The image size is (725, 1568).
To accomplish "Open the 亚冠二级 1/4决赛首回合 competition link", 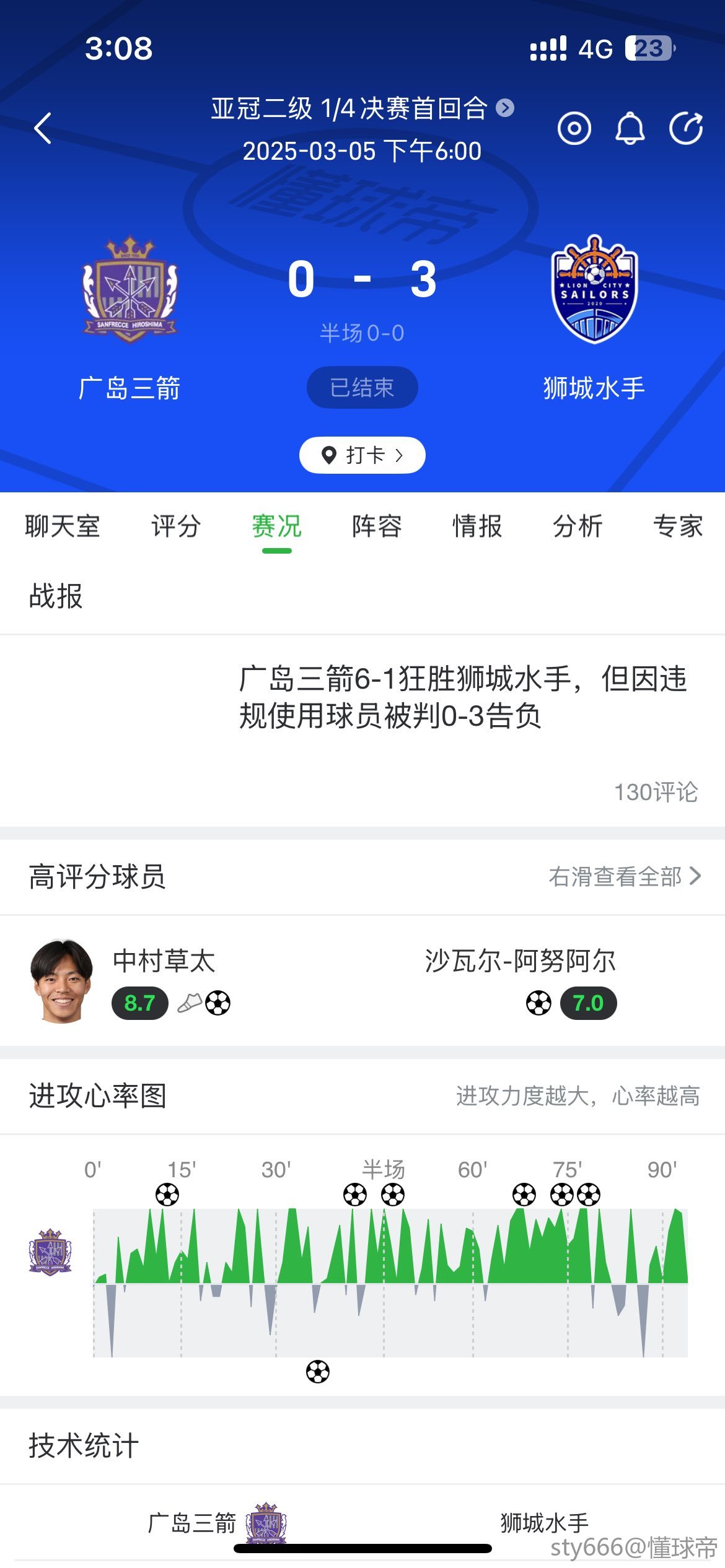I will click(x=362, y=108).
